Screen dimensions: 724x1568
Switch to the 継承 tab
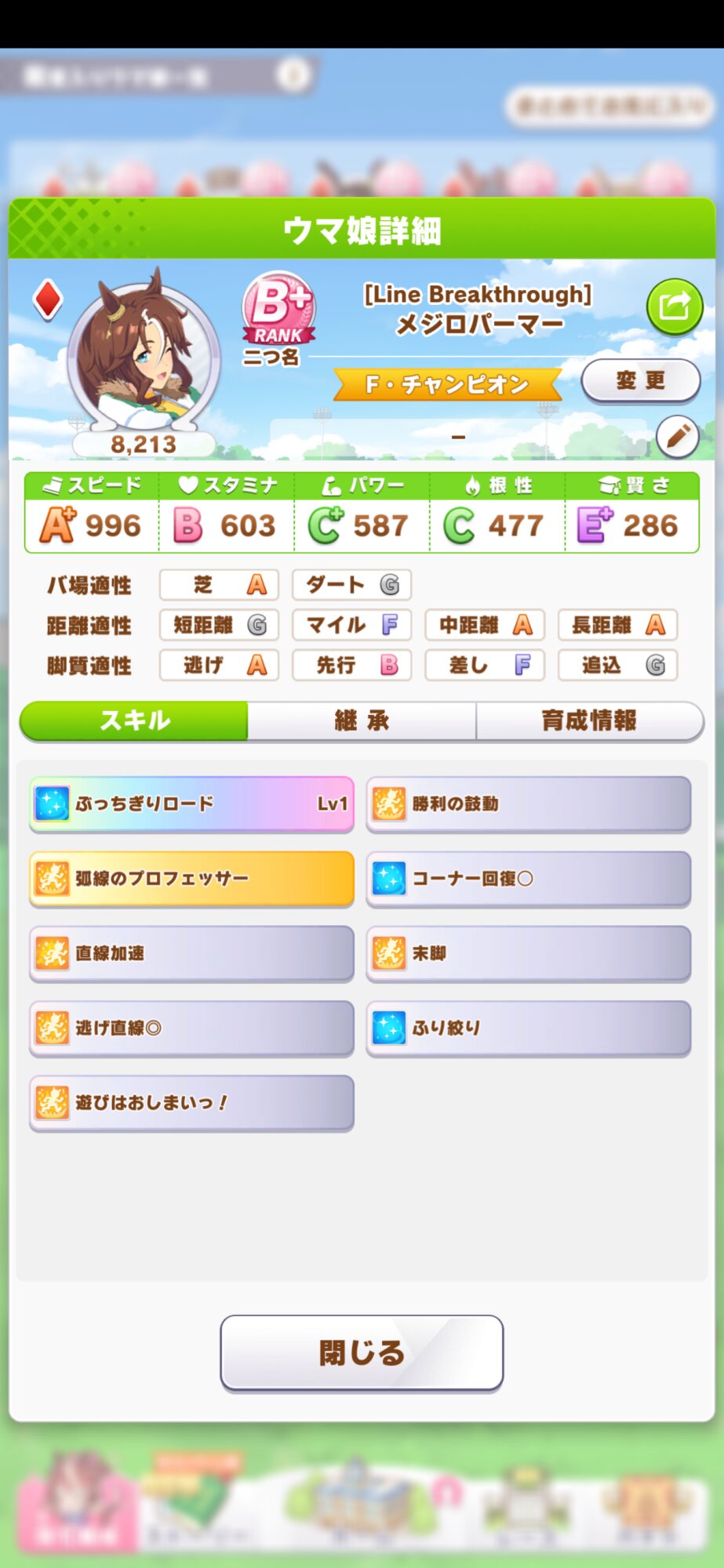[362, 720]
